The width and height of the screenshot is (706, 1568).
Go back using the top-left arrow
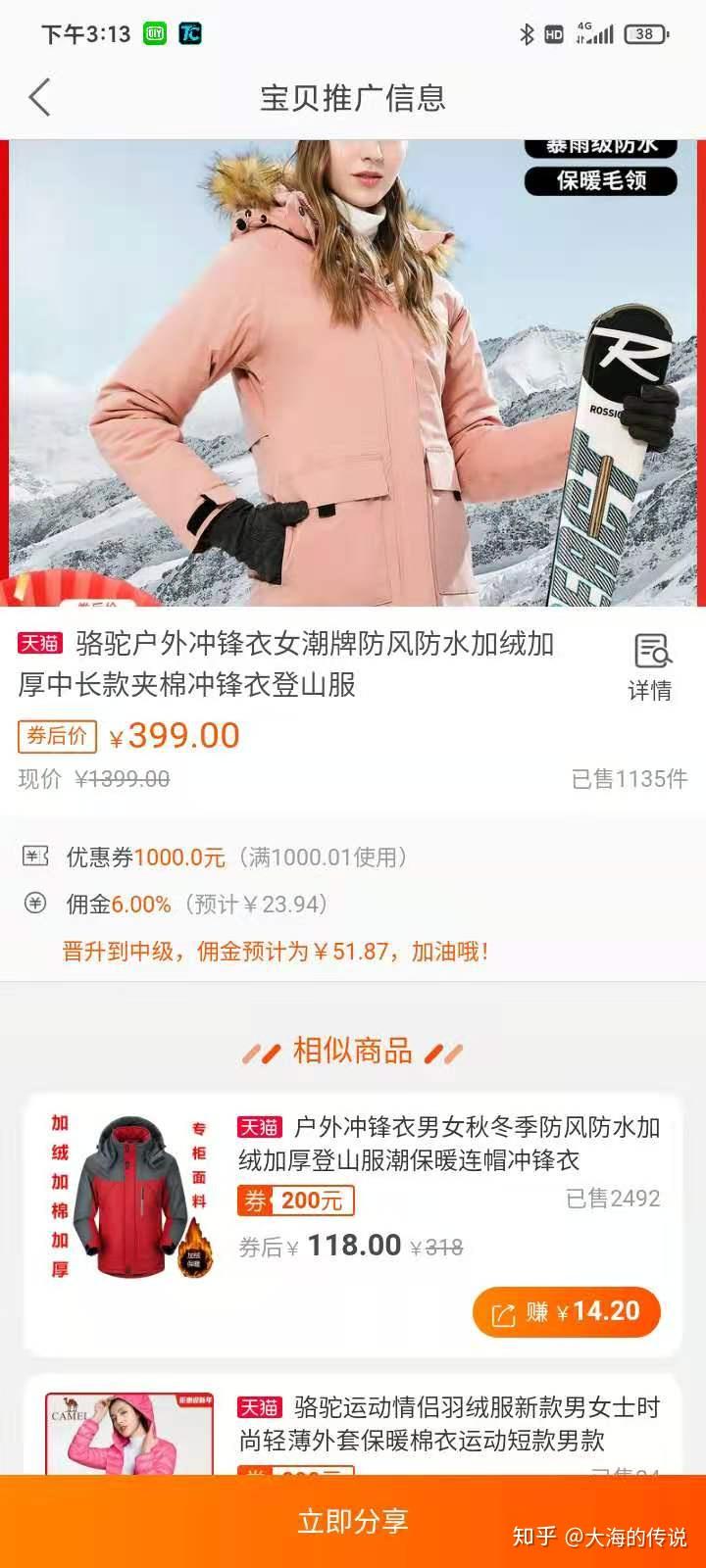39,98
